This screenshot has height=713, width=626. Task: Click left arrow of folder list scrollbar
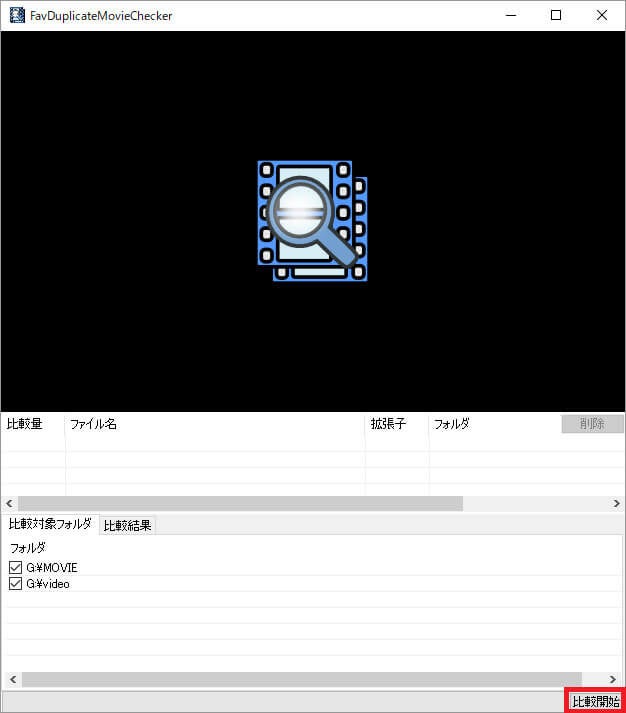pyautogui.click(x=13, y=679)
